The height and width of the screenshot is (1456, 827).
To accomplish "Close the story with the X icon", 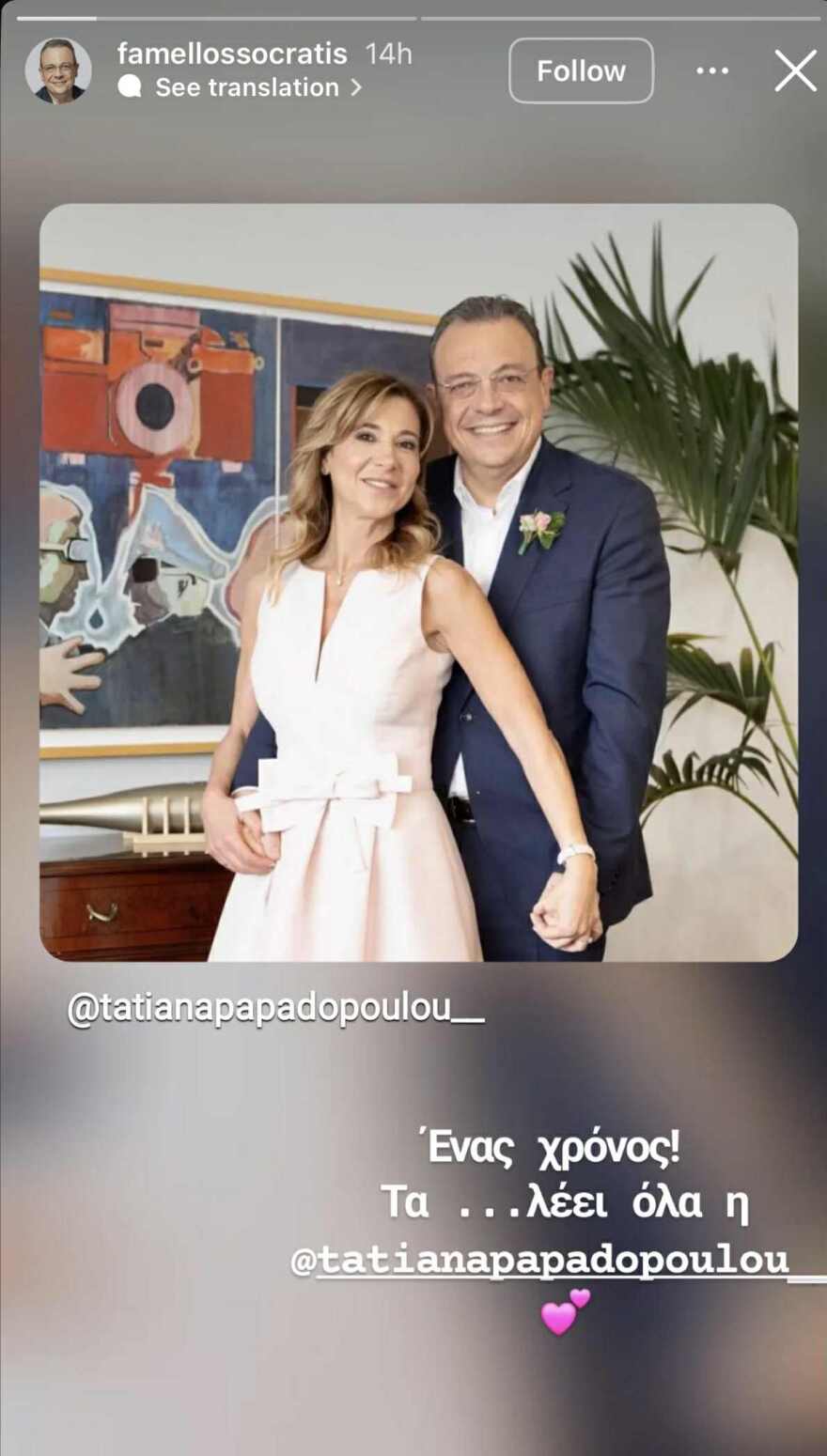I will point(796,70).
